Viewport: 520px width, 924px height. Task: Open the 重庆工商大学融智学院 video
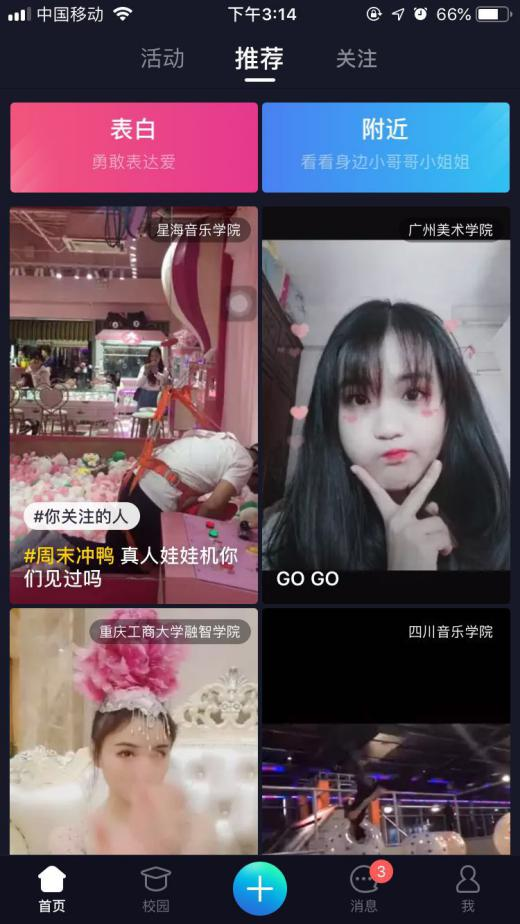(x=134, y=731)
